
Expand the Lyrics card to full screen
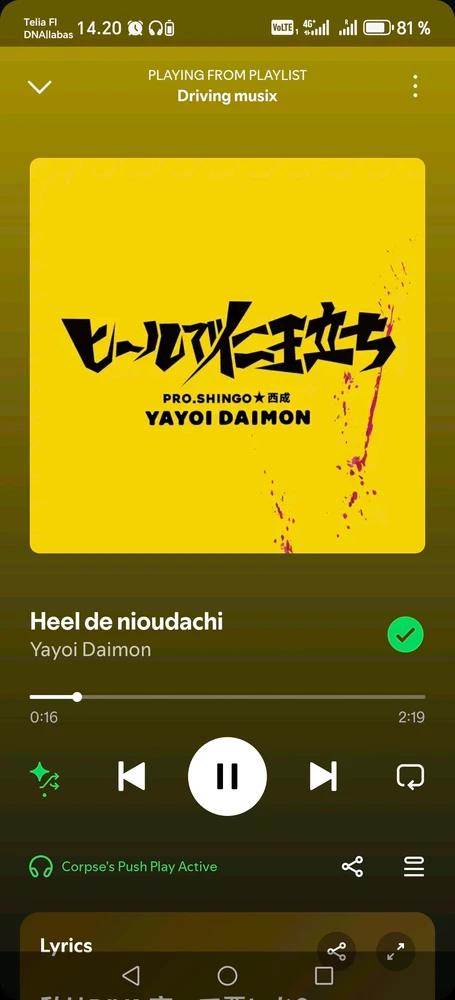coord(395,952)
